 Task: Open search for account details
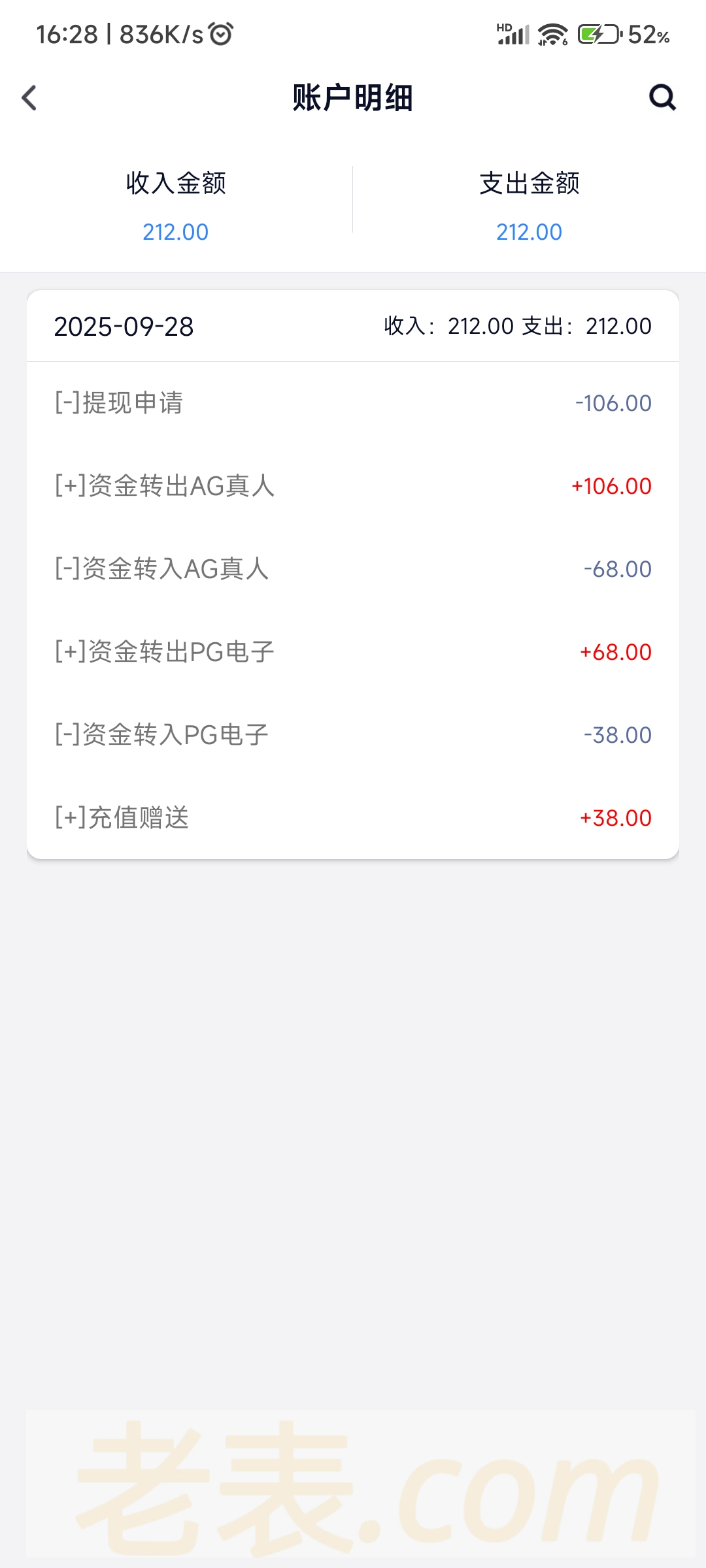(662, 98)
